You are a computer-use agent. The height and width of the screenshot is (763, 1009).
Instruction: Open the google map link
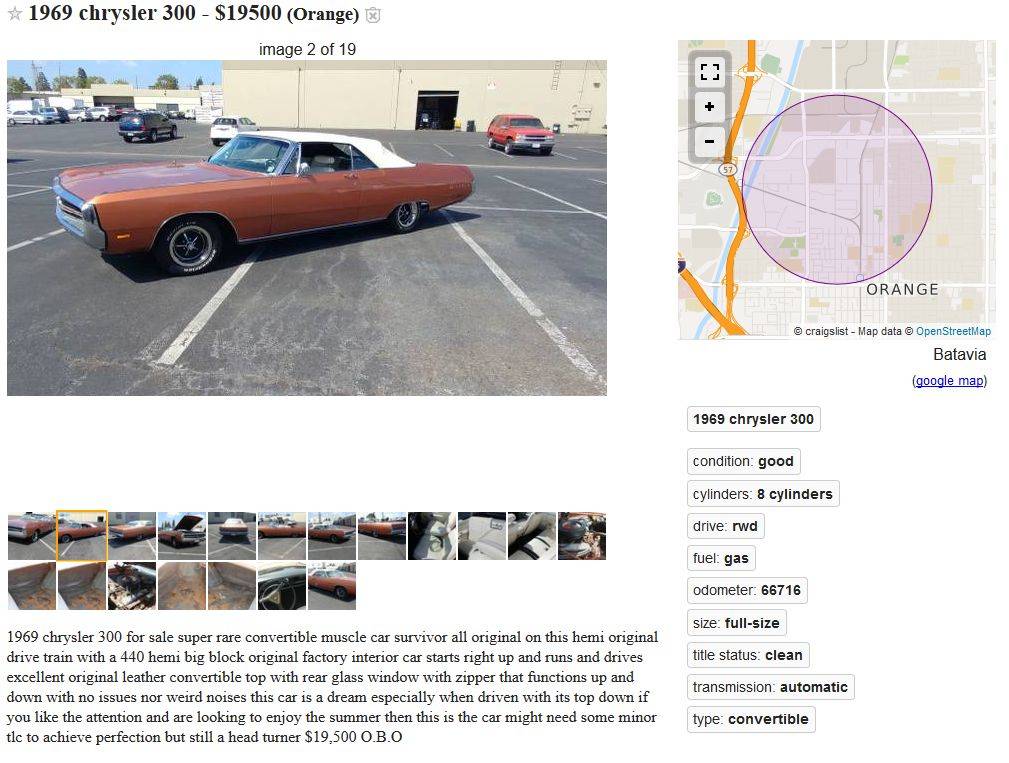[949, 381]
